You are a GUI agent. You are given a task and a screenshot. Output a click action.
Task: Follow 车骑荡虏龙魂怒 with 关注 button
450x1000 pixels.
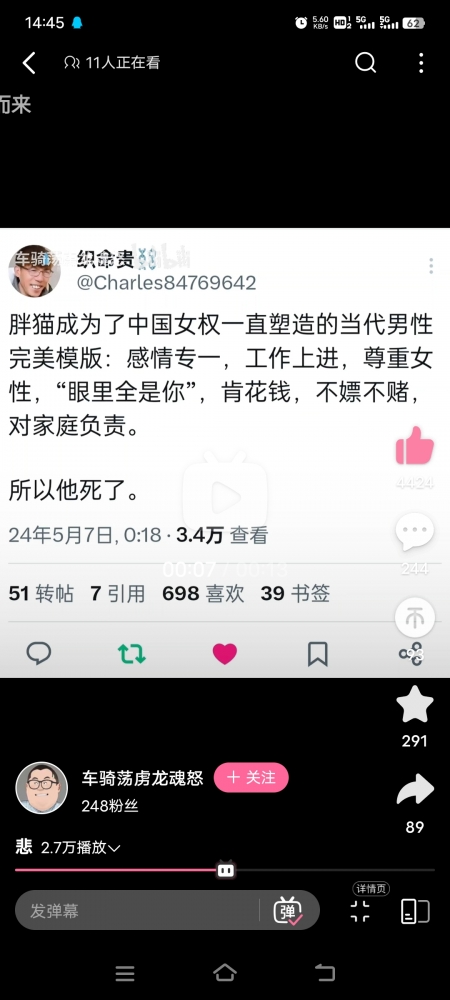pos(251,777)
